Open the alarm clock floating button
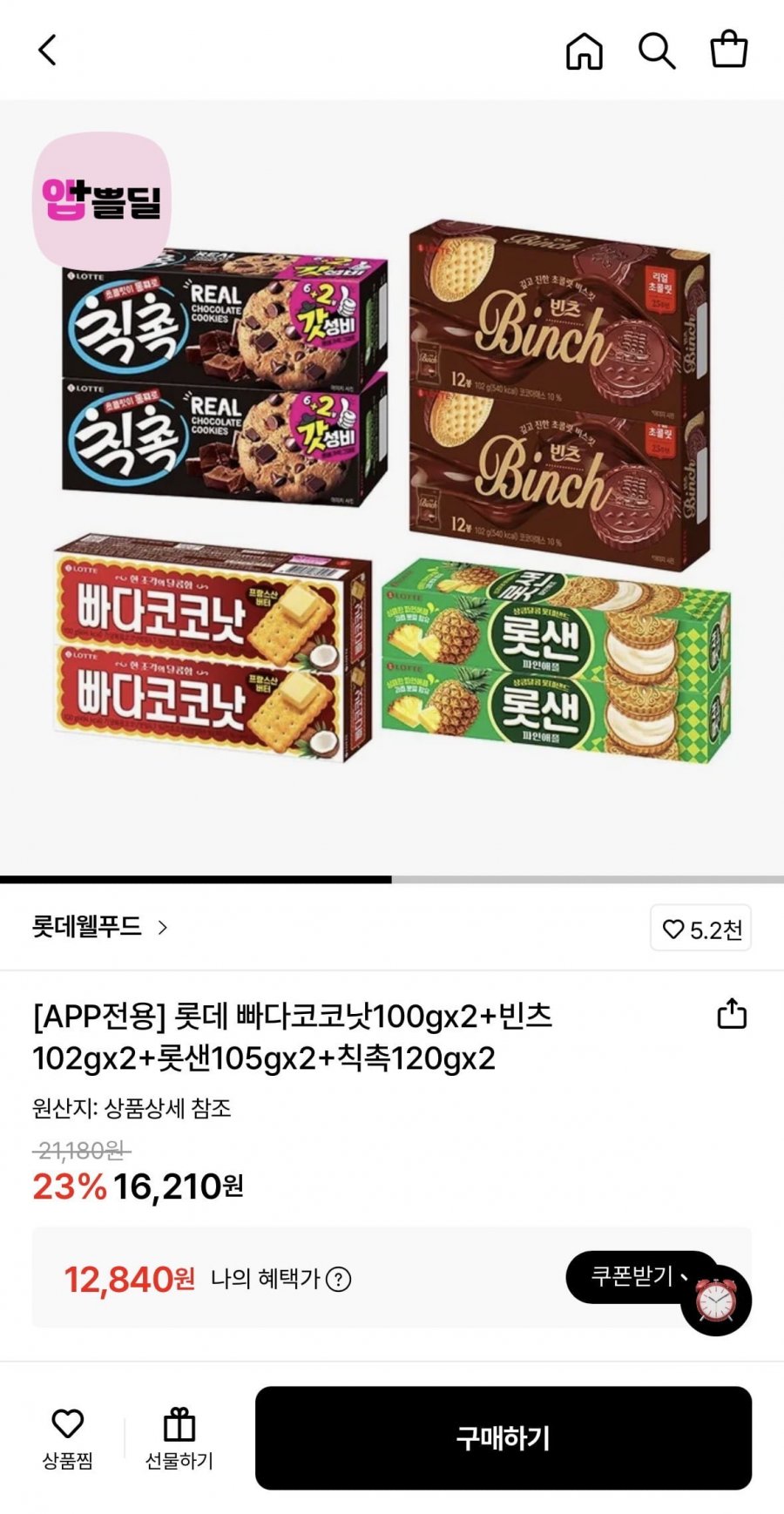The image size is (784, 1514). 717,1301
